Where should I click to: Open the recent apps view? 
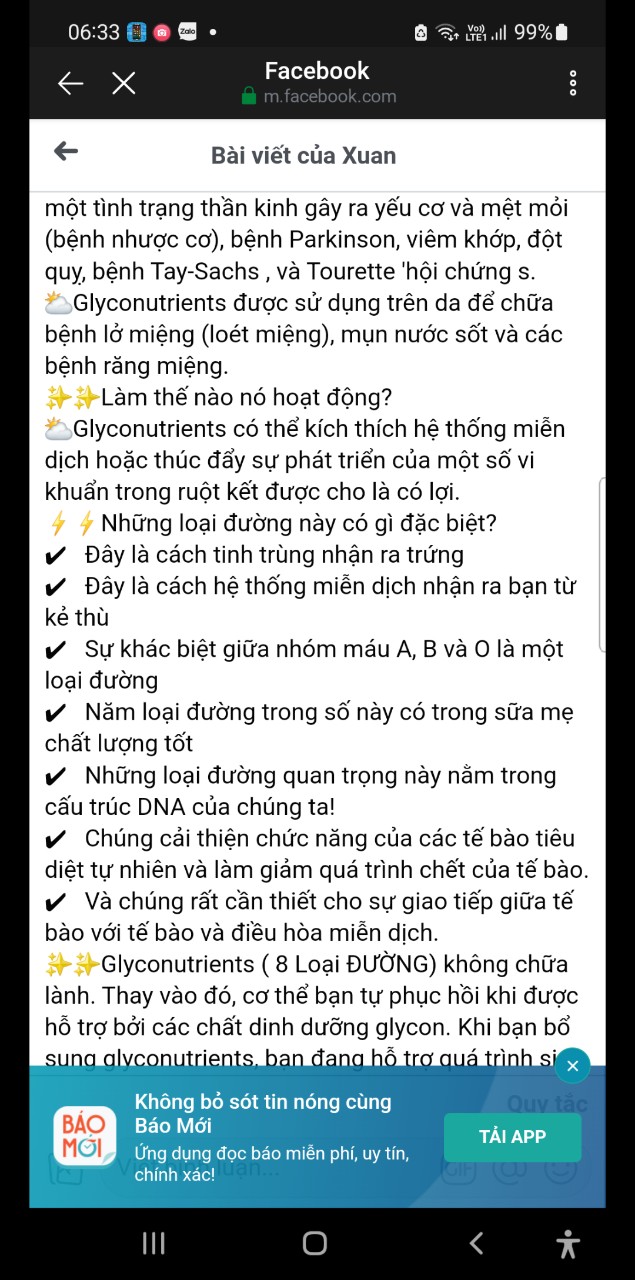(x=153, y=1243)
